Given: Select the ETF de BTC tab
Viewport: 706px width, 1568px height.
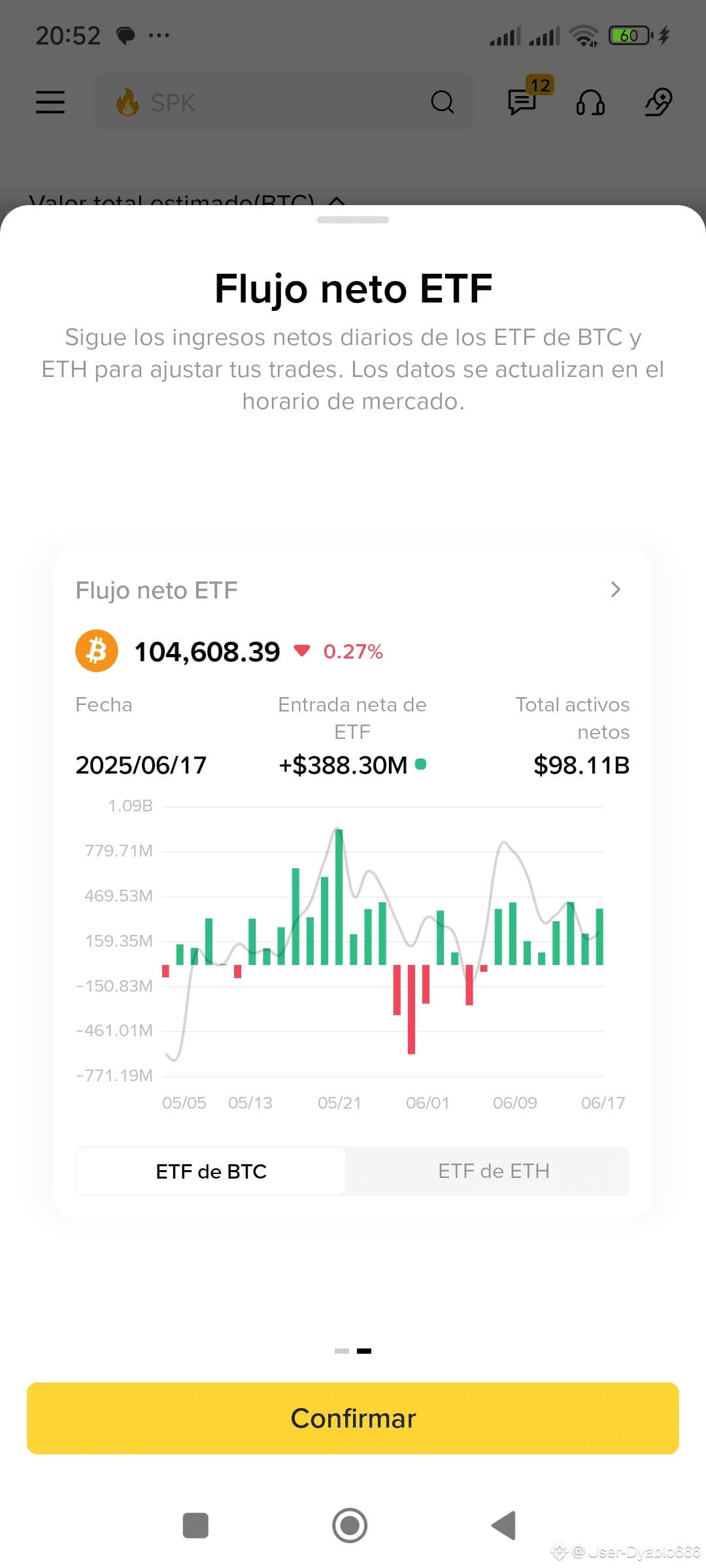Looking at the screenshot, I should tap(210, 1171).
